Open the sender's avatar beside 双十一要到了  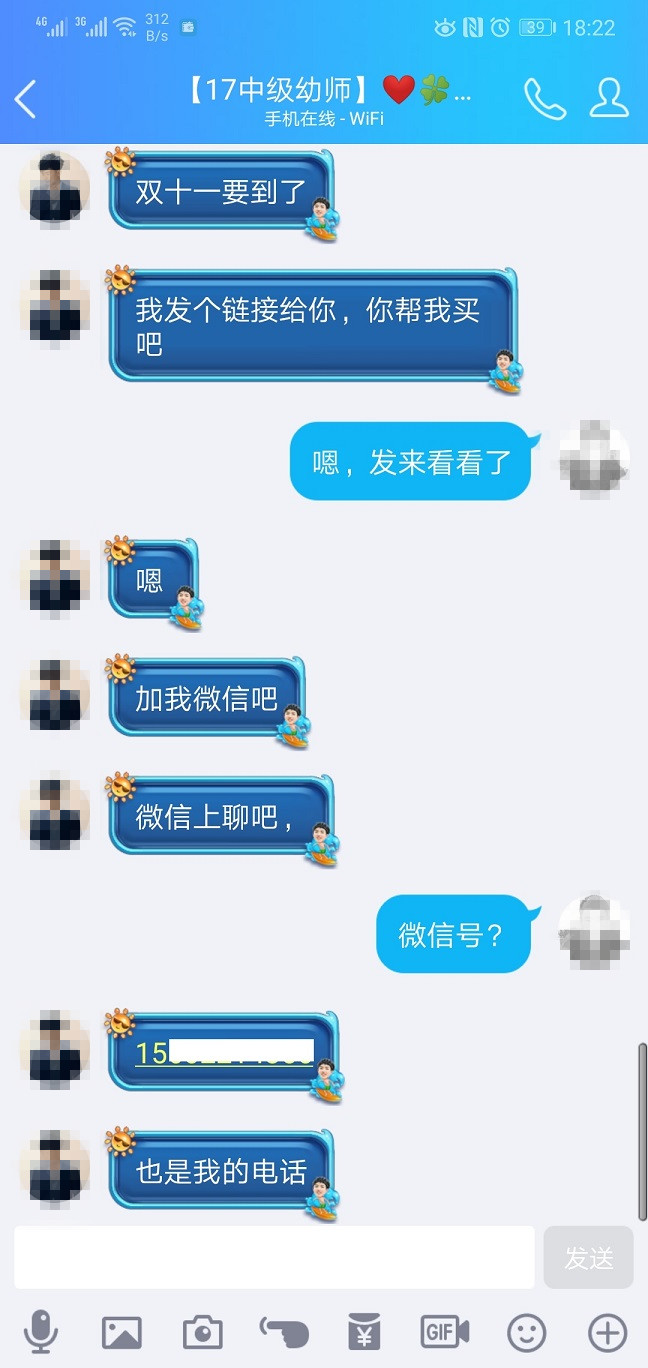pos(55,189)
